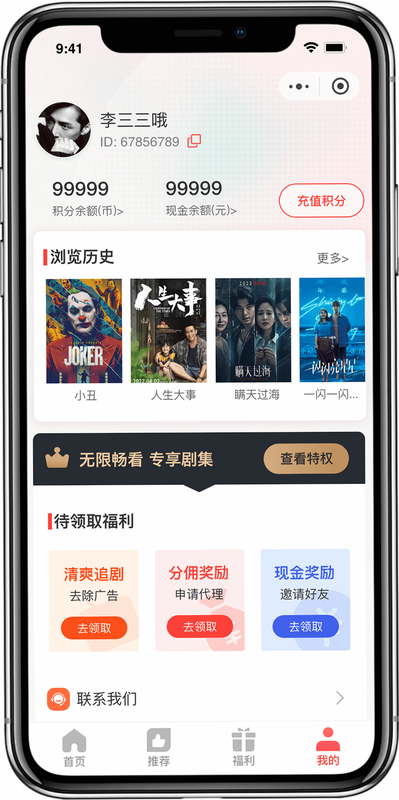
Task: Copy the user ID 67856789
Action: click(194, 141)
